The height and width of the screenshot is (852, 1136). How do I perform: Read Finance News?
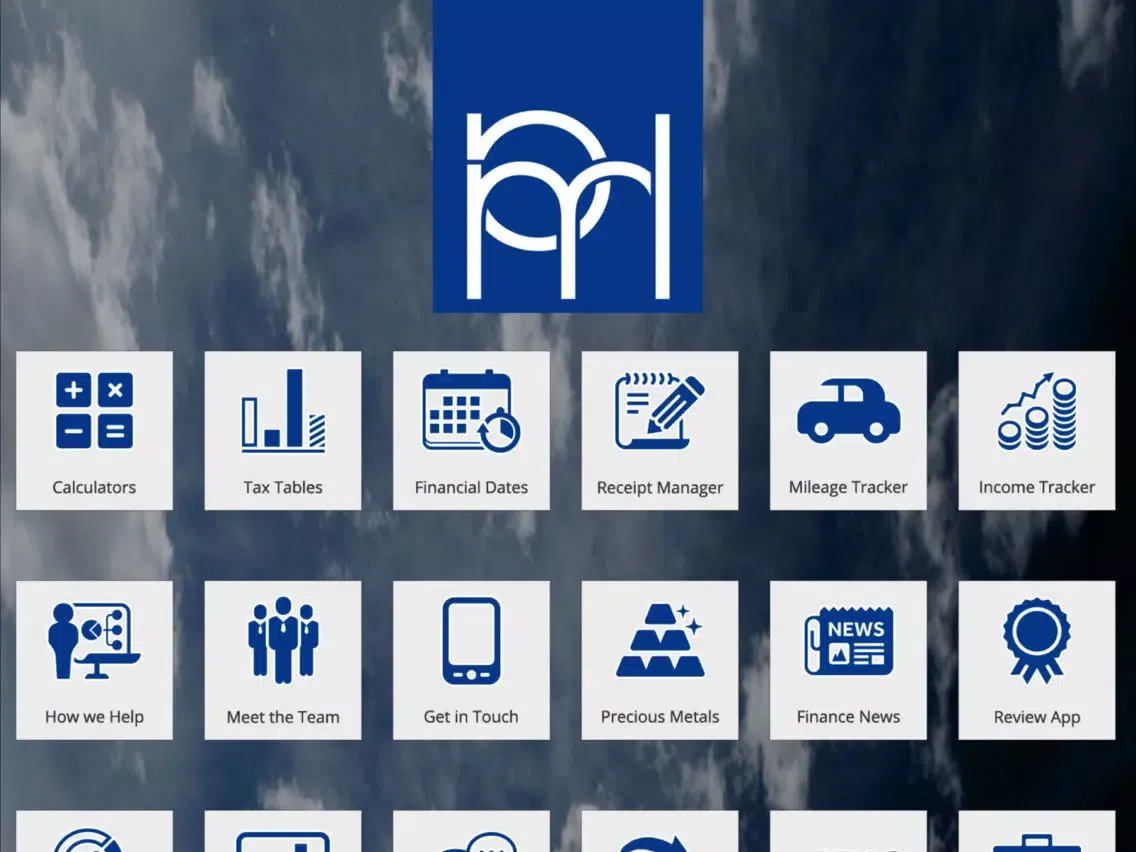coord(848,660)
